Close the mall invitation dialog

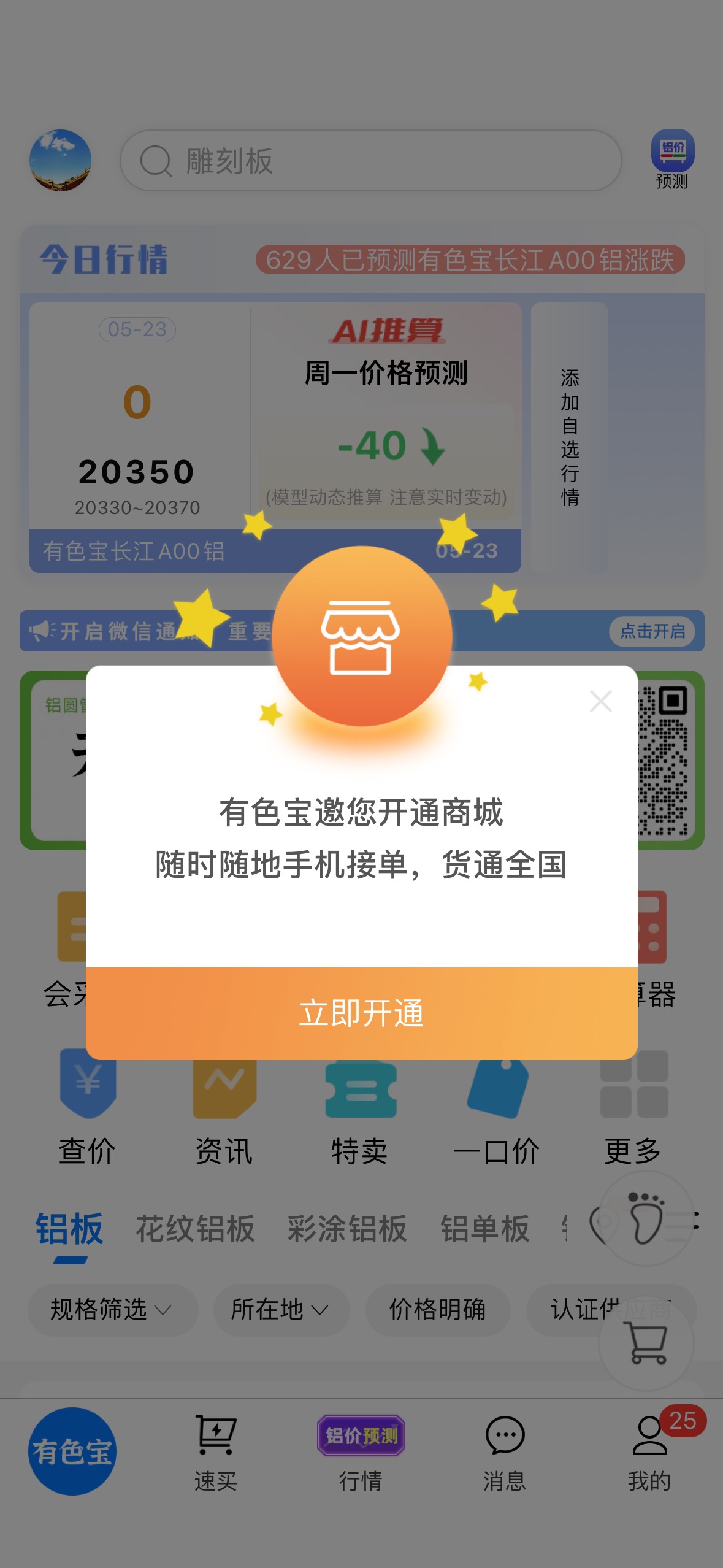[600, 701]
